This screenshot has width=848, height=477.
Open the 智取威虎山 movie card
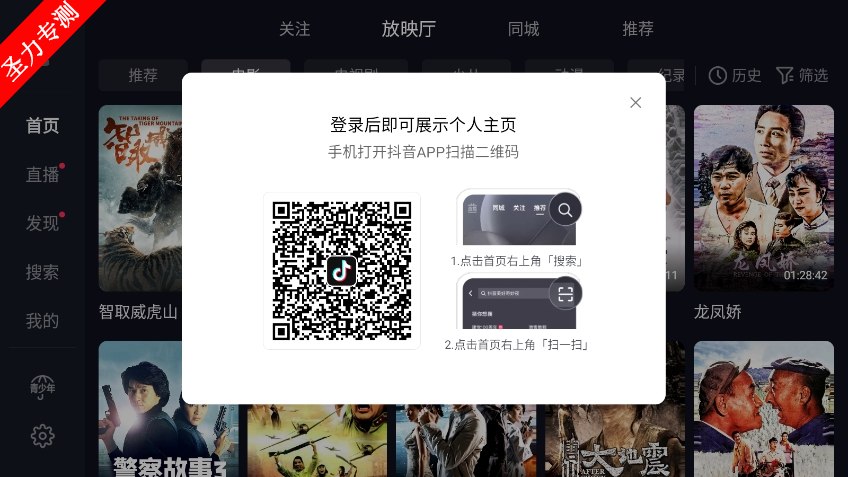pyautogui.click(x=140, y=198)
